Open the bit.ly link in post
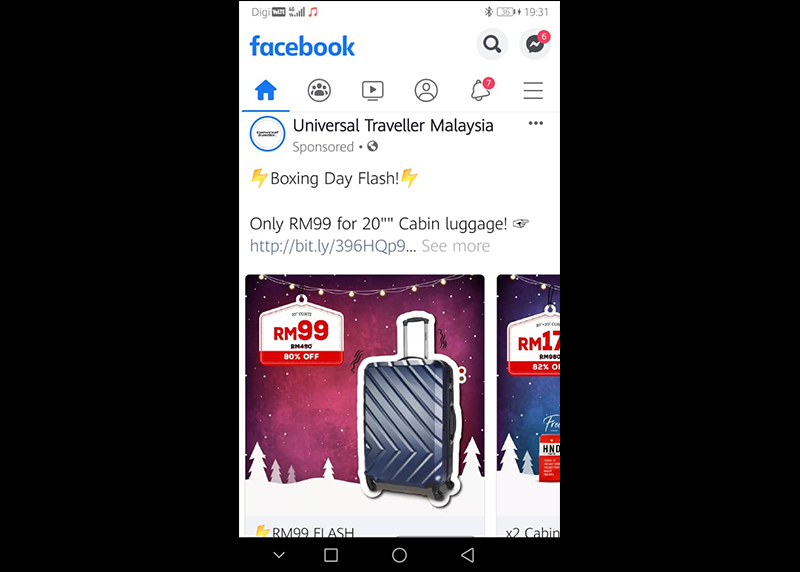800x572 pixels. click(328, 246)
